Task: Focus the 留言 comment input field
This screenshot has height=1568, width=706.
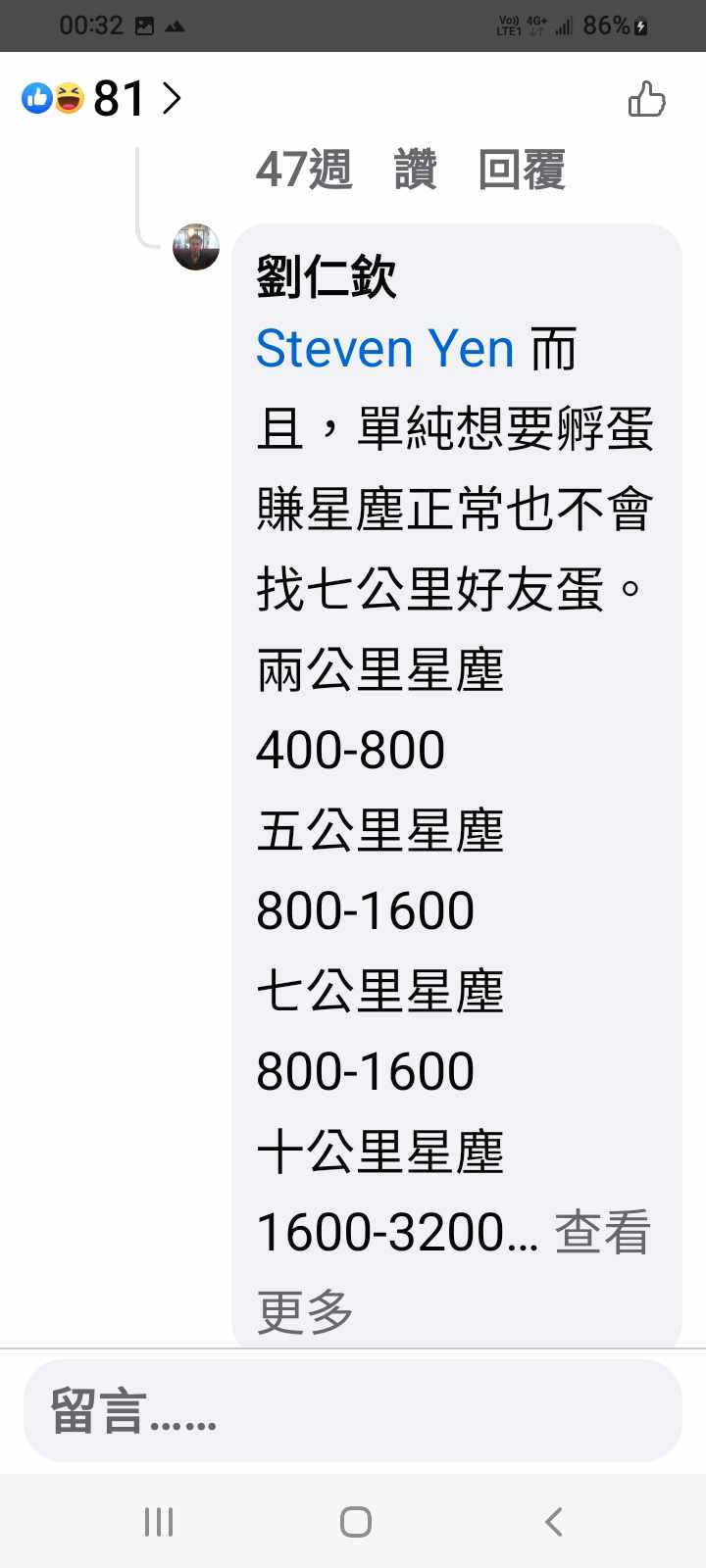Action: click(353, 1410)
